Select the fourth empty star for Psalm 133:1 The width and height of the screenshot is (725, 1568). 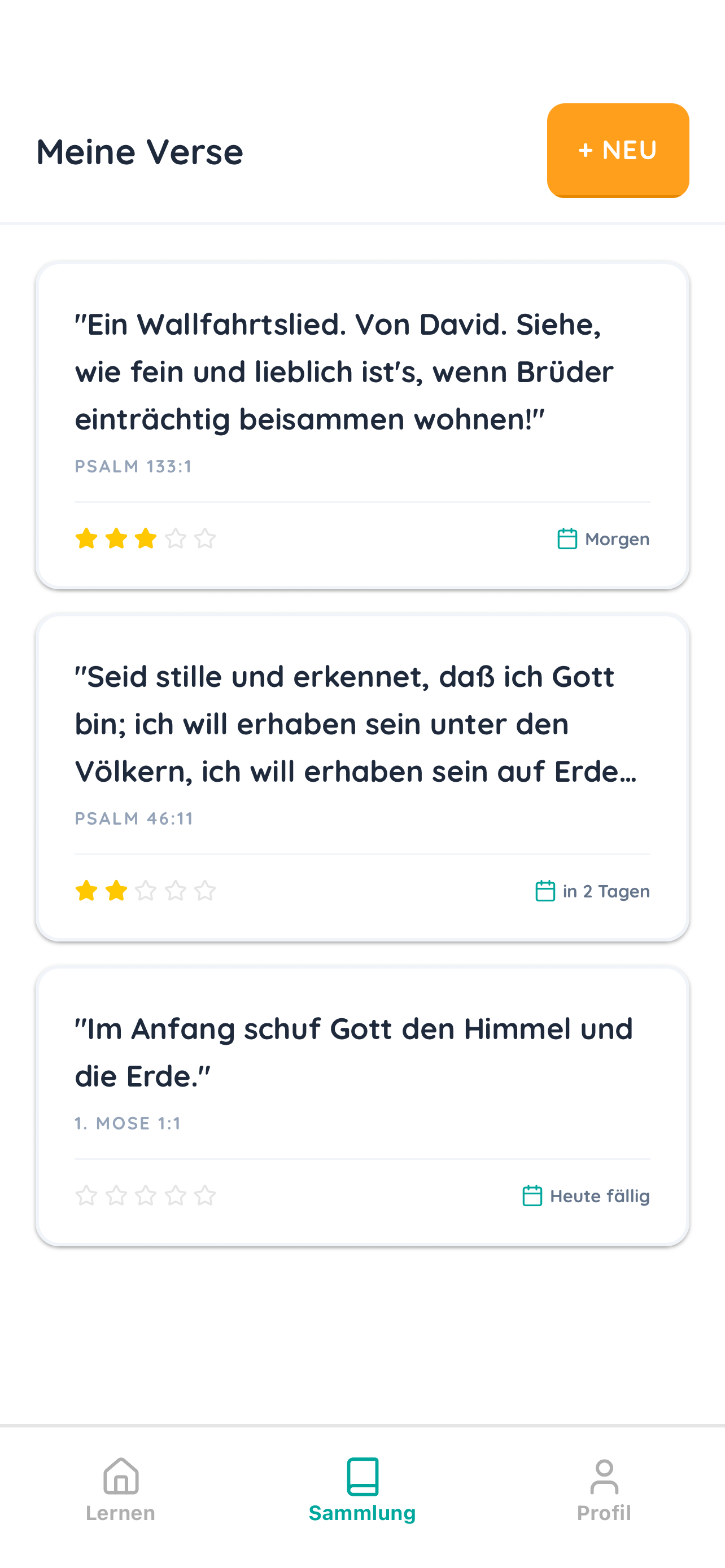click(175, 538)
